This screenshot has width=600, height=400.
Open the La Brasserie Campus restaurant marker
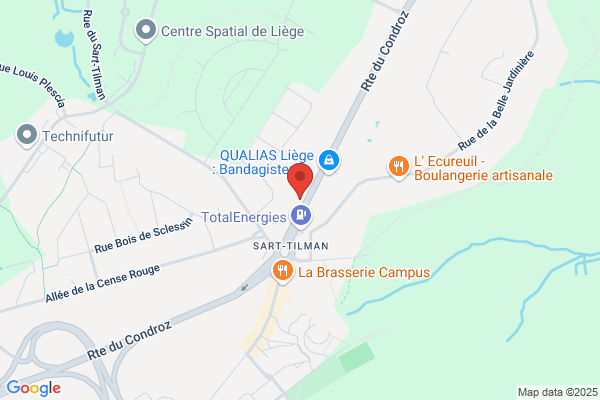[x=282, y=271]
